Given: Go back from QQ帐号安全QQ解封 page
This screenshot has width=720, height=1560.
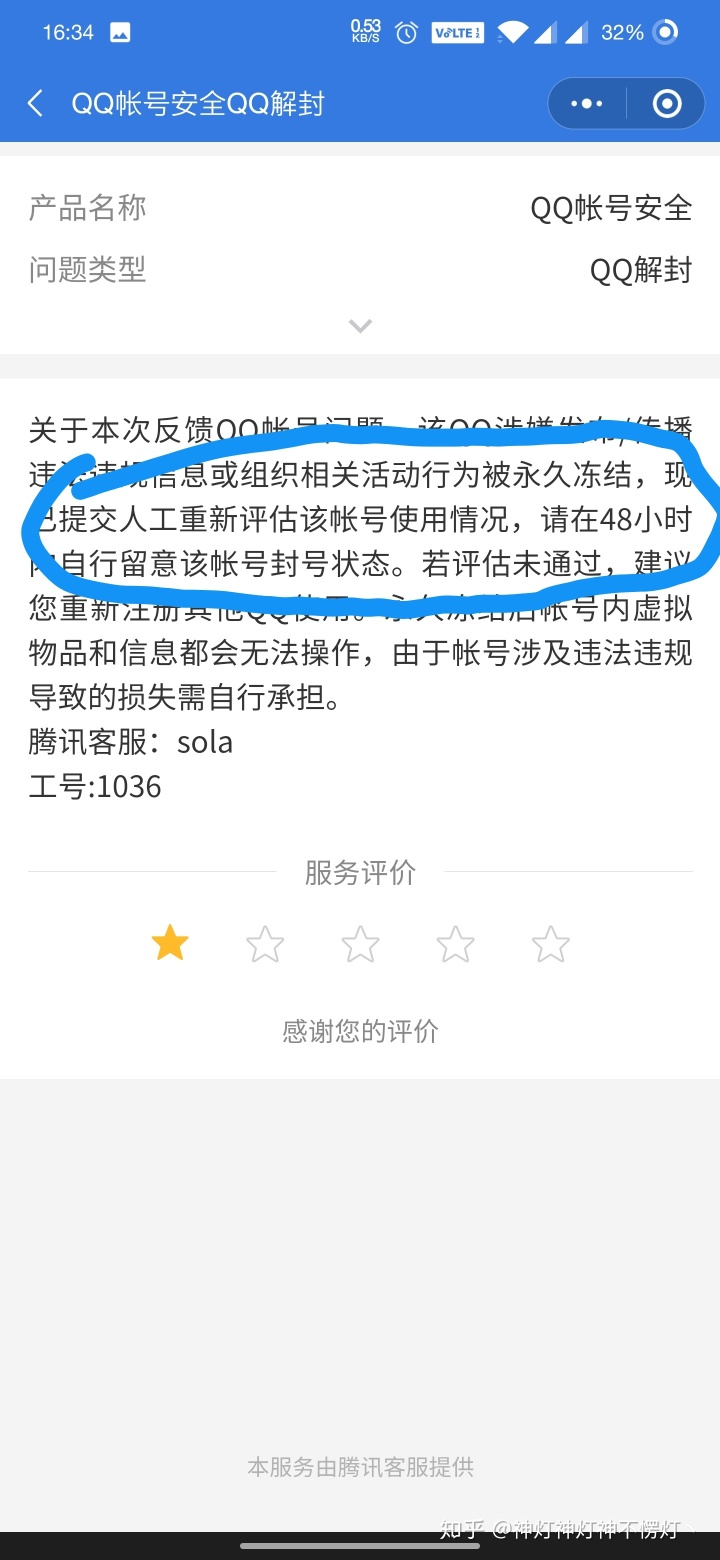Looking at the screenshot, I should [x=35, y=103].
